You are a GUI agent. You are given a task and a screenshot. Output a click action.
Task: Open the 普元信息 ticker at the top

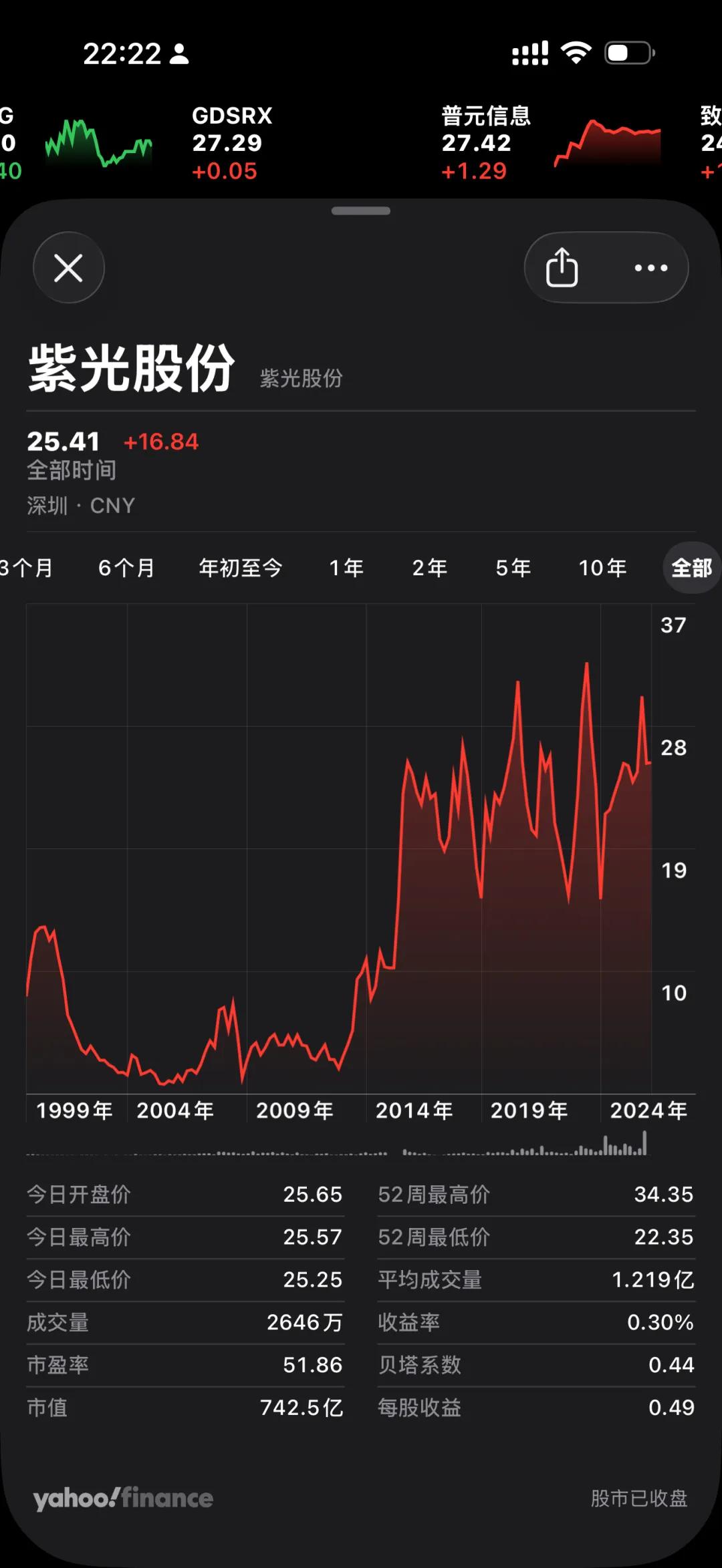pyautogui.click(x=486, y=143)
